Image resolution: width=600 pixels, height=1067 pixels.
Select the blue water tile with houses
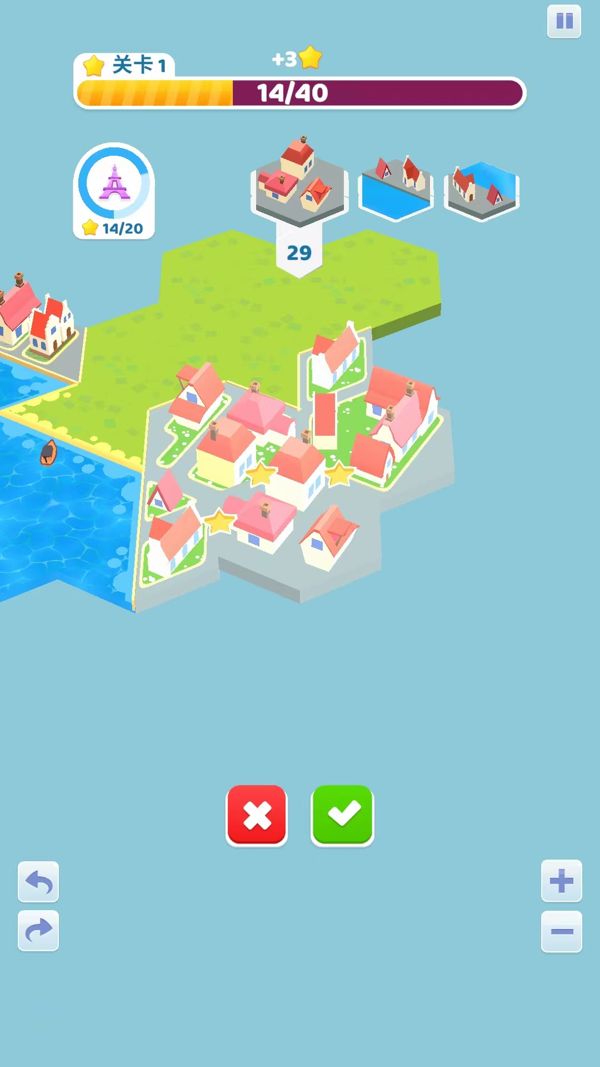(x=396, y=186)
